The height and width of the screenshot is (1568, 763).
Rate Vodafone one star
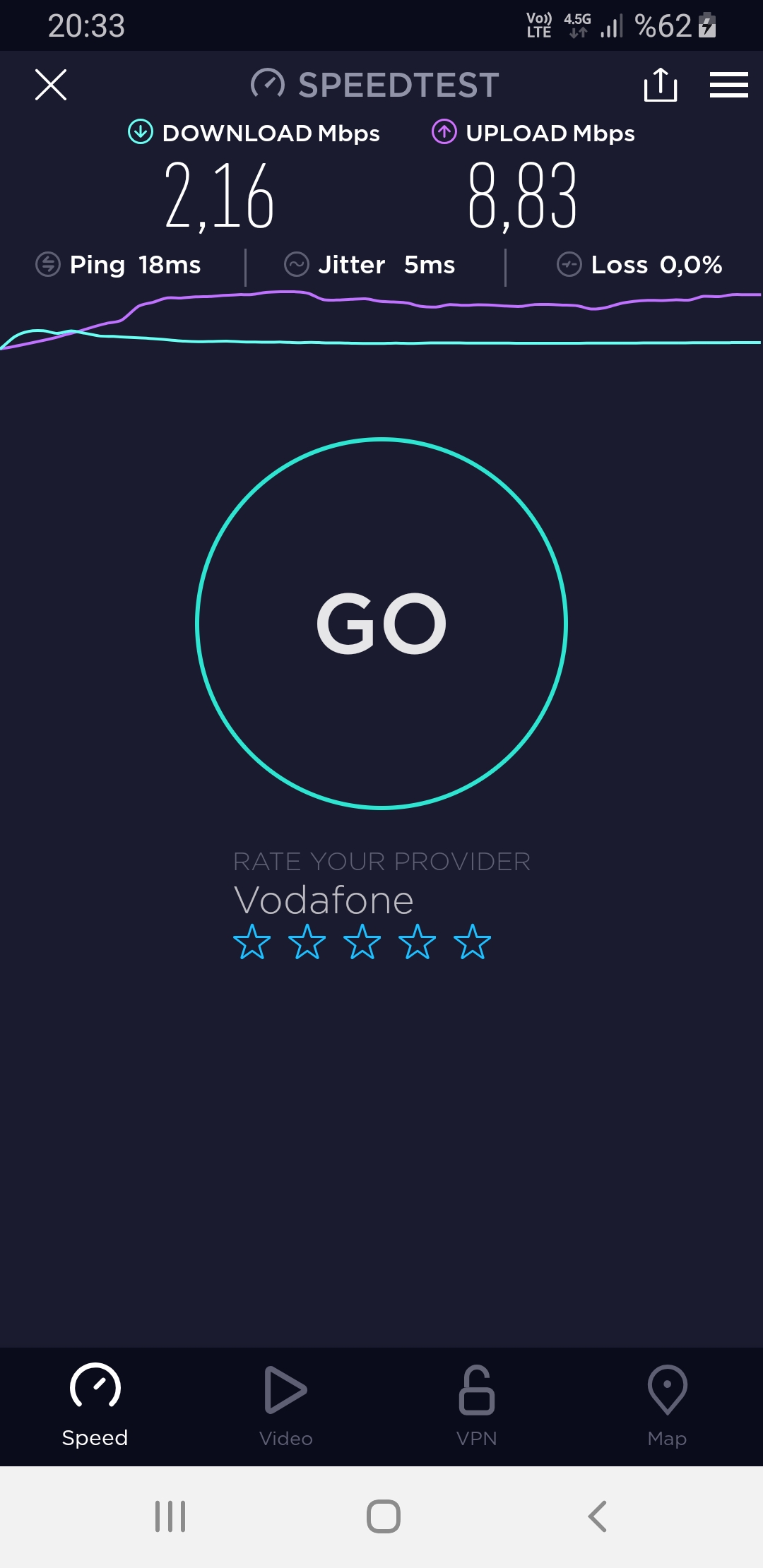(252, 942)
